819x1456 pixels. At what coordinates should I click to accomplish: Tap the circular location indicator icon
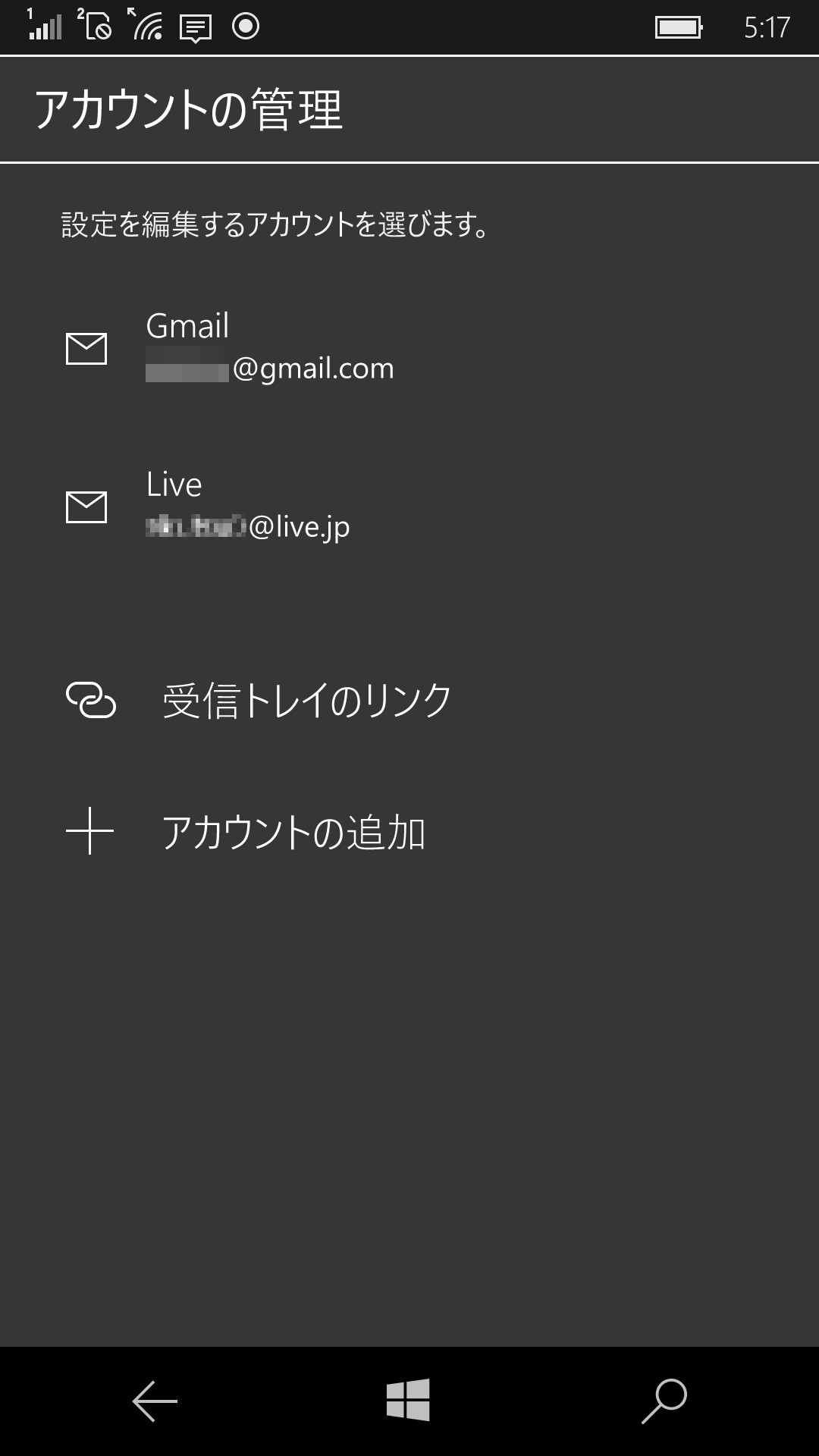pyautogui.click(x=246, y=27)
